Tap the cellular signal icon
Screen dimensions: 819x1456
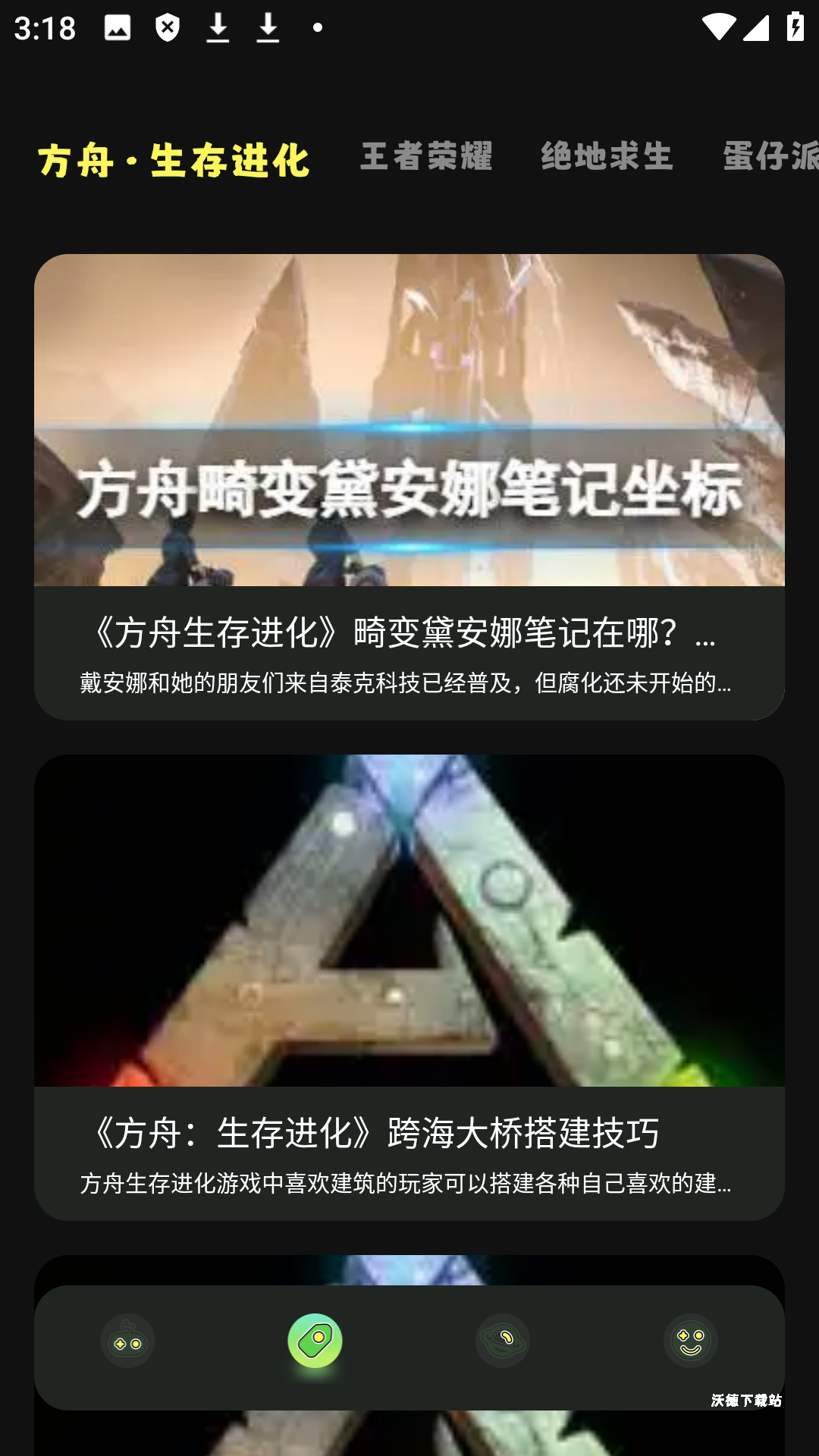pyautogui.click(x=755, y=27)
